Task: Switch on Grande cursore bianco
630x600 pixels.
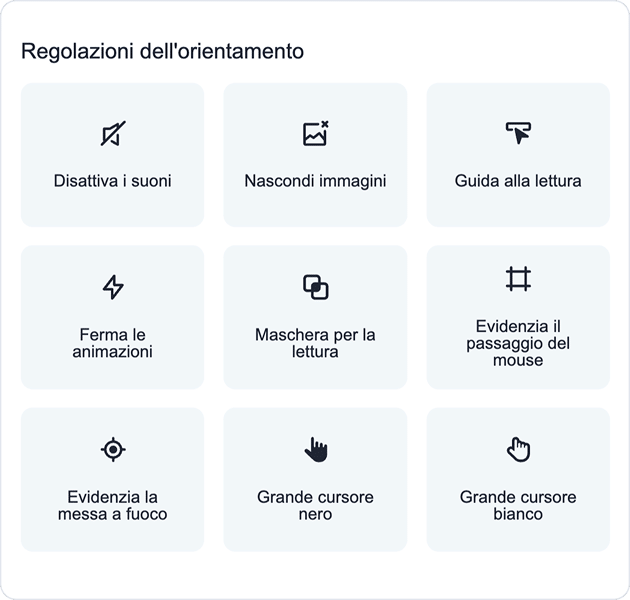Action: point(518,479)
